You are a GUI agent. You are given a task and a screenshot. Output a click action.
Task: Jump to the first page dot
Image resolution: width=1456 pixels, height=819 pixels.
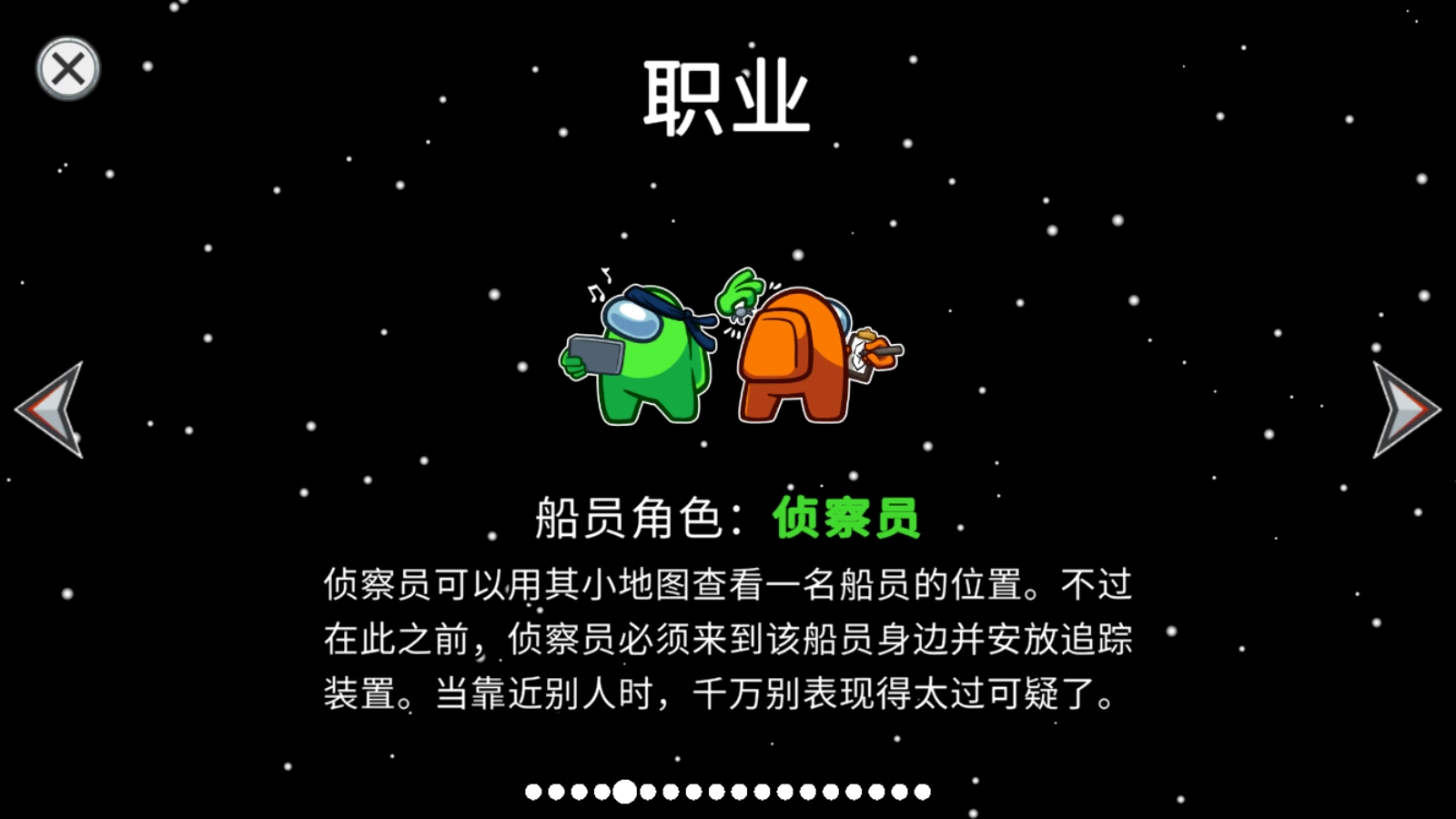click(533, 792)
